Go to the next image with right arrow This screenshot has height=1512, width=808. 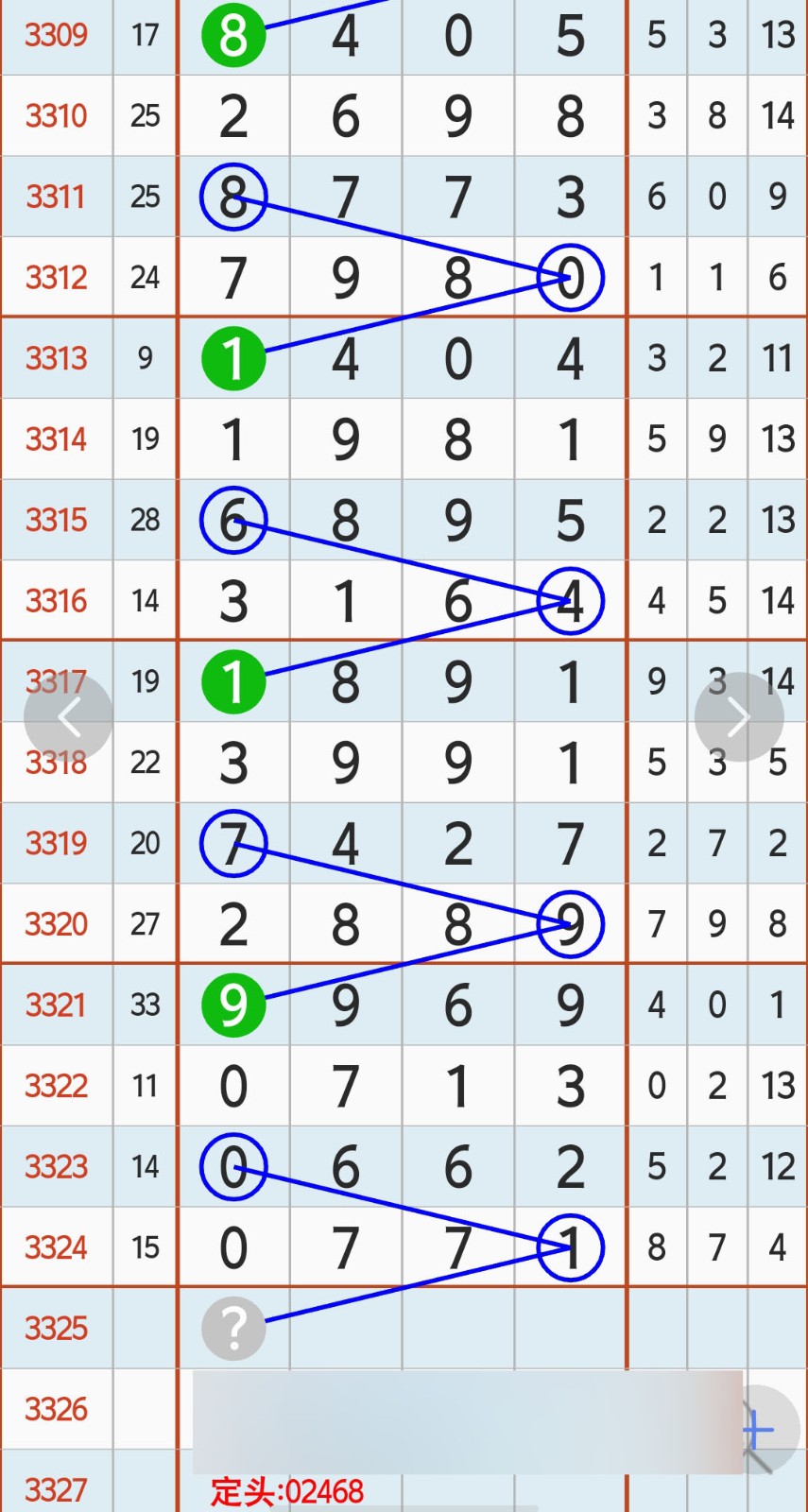pyautogui.click(x=739, y=717)
